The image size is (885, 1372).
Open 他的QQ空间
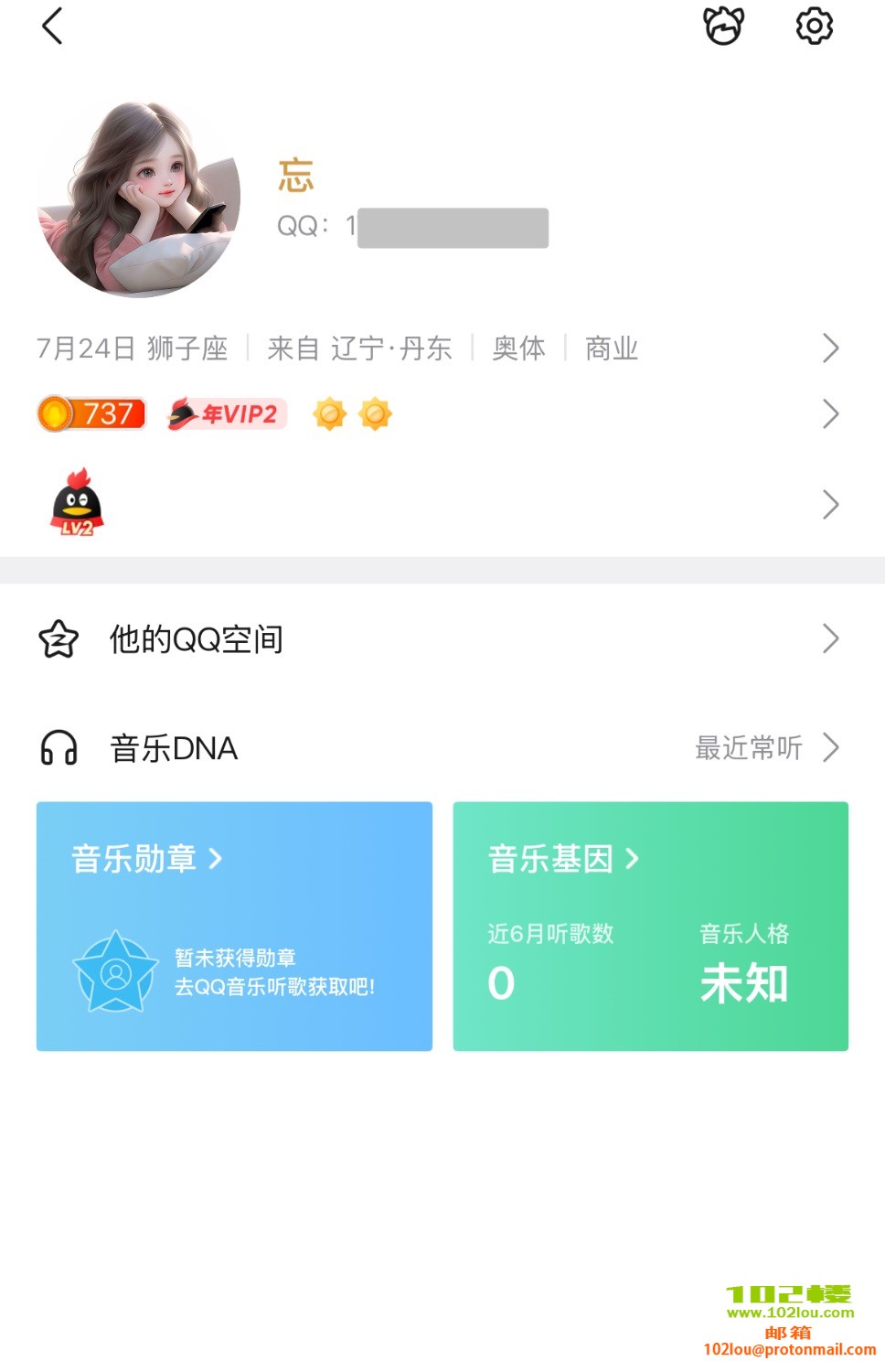tap(437, 638)
